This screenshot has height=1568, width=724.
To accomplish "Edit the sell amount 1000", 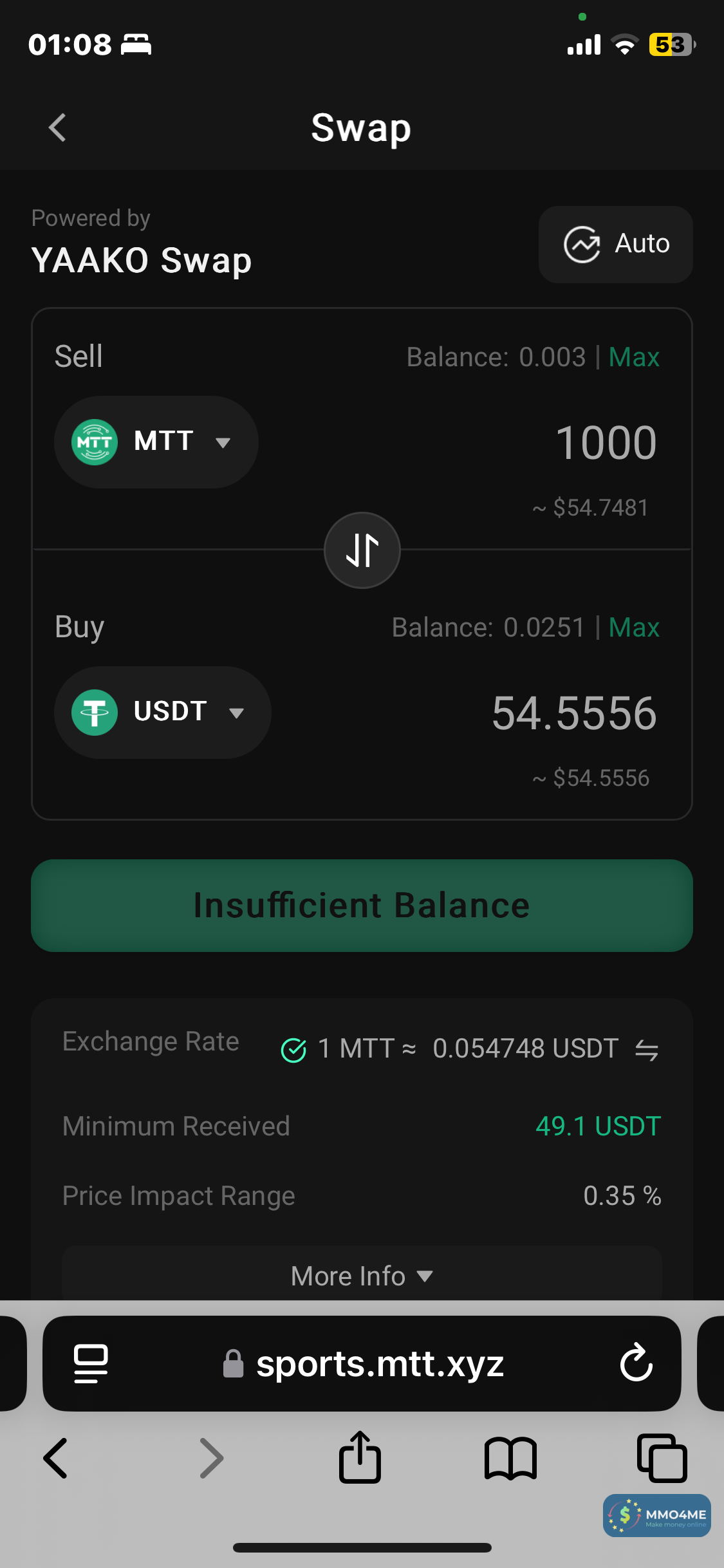I will coord(605,443).
